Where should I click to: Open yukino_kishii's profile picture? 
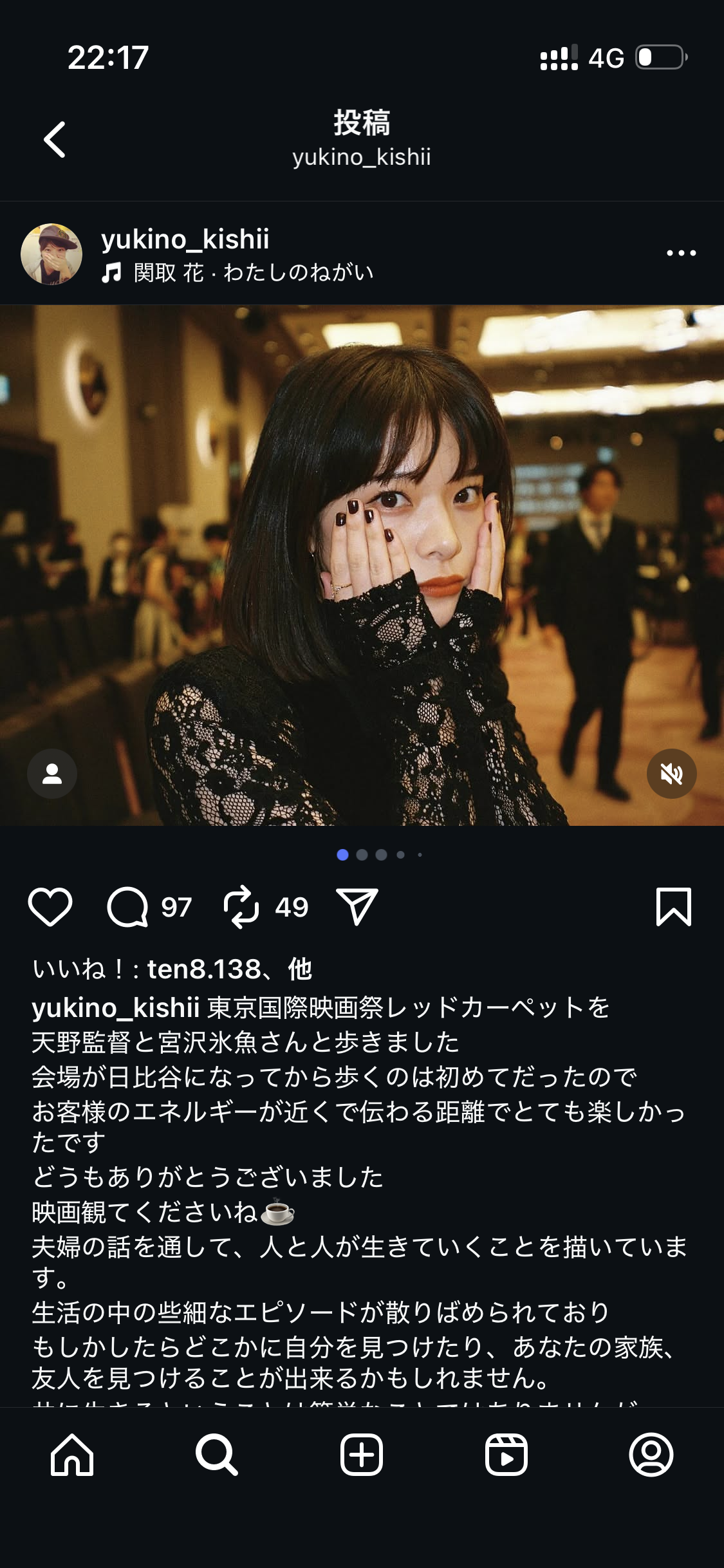click(51, 254)
